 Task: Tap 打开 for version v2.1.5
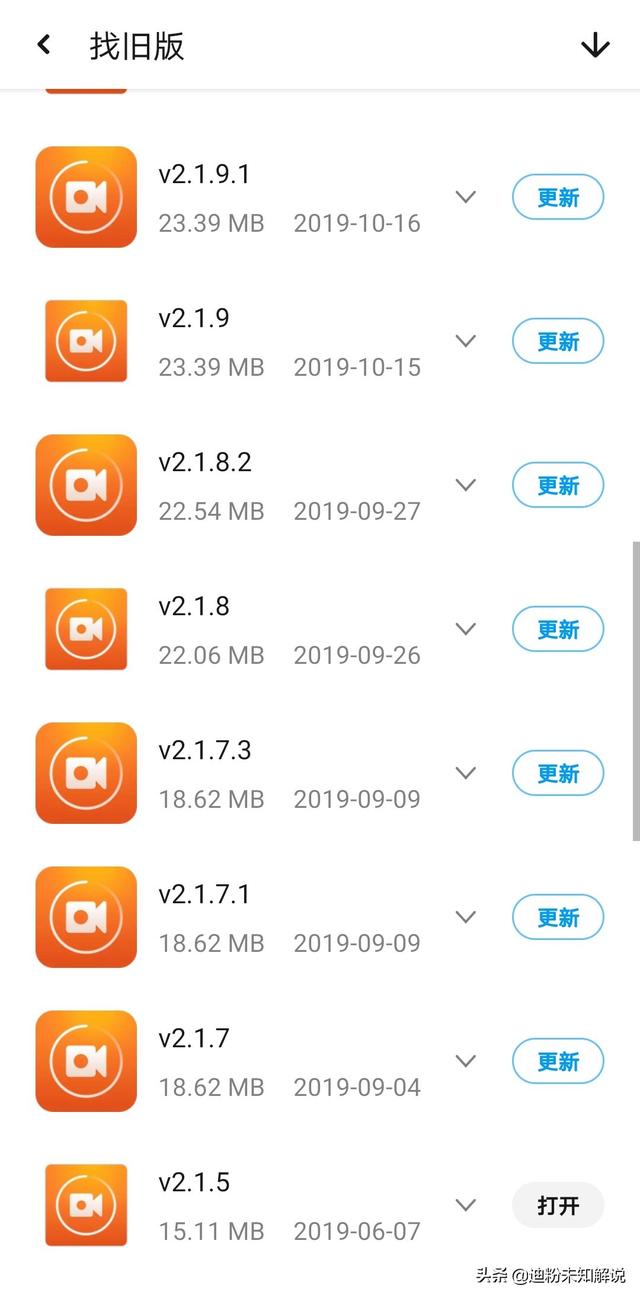558,1206
